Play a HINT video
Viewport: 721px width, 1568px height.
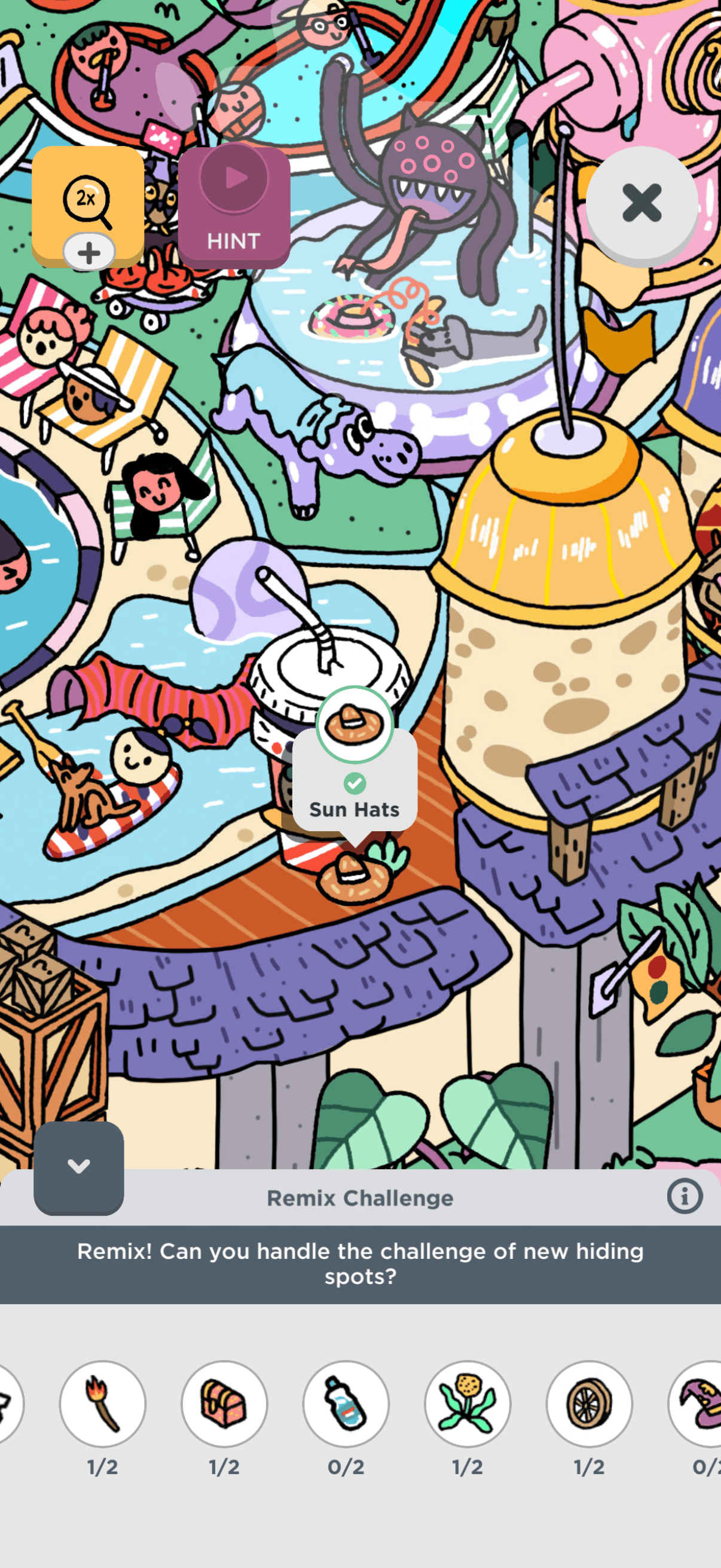coord(234,206)
